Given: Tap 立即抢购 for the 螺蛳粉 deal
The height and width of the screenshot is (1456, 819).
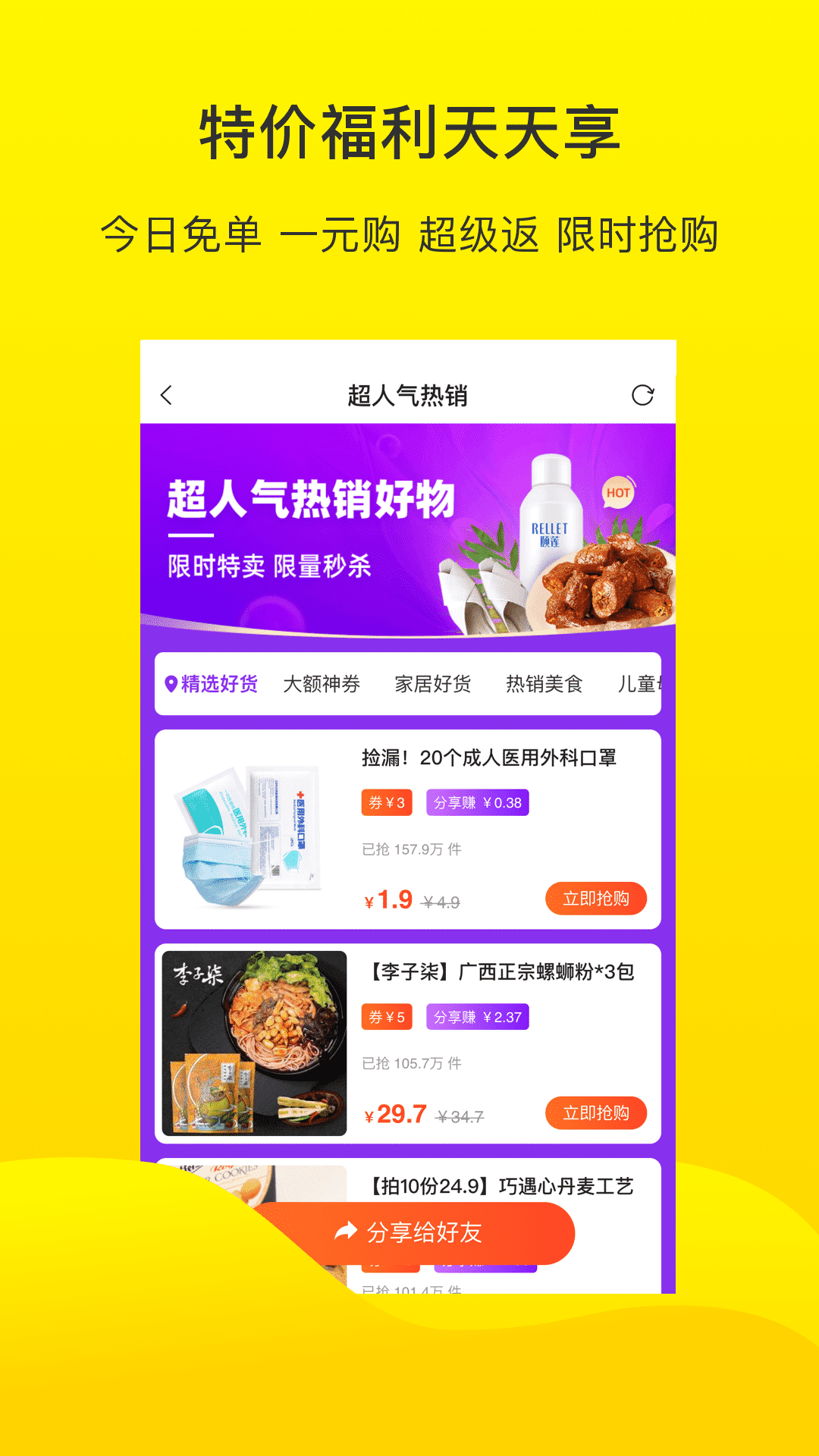Looking at the screenshot, I should (x=596, y=1112).
